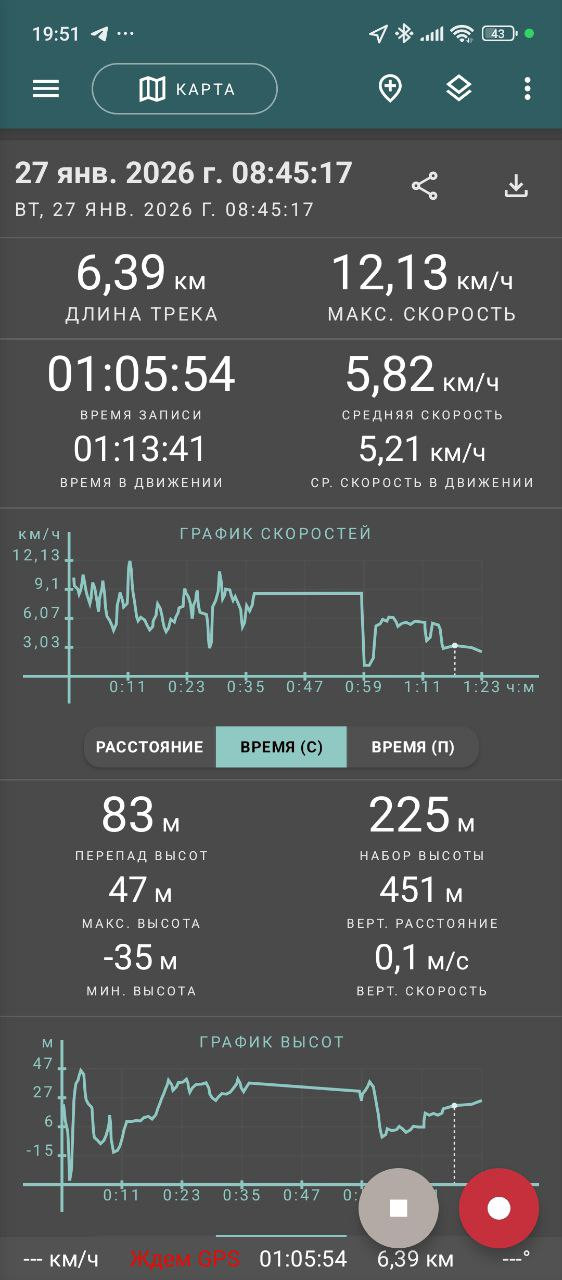Screen dimensions: 562x1280
Task: Switch chart to ВРЕМЯ (П)
Action: pyautogui.click(x=412, y=747)
